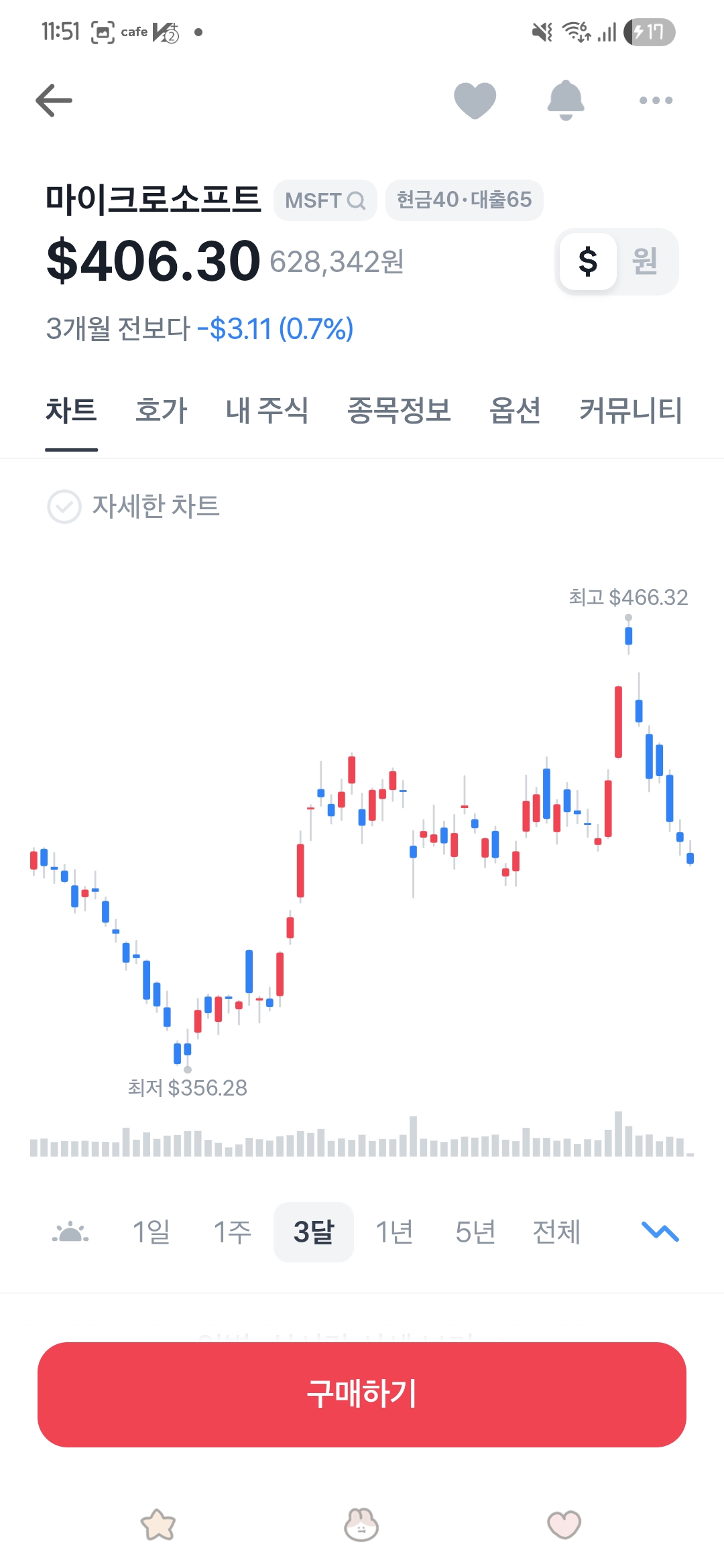View the 커뮤니티 tab
Viewport: 724px width, 1568px height.
point(630,410)
